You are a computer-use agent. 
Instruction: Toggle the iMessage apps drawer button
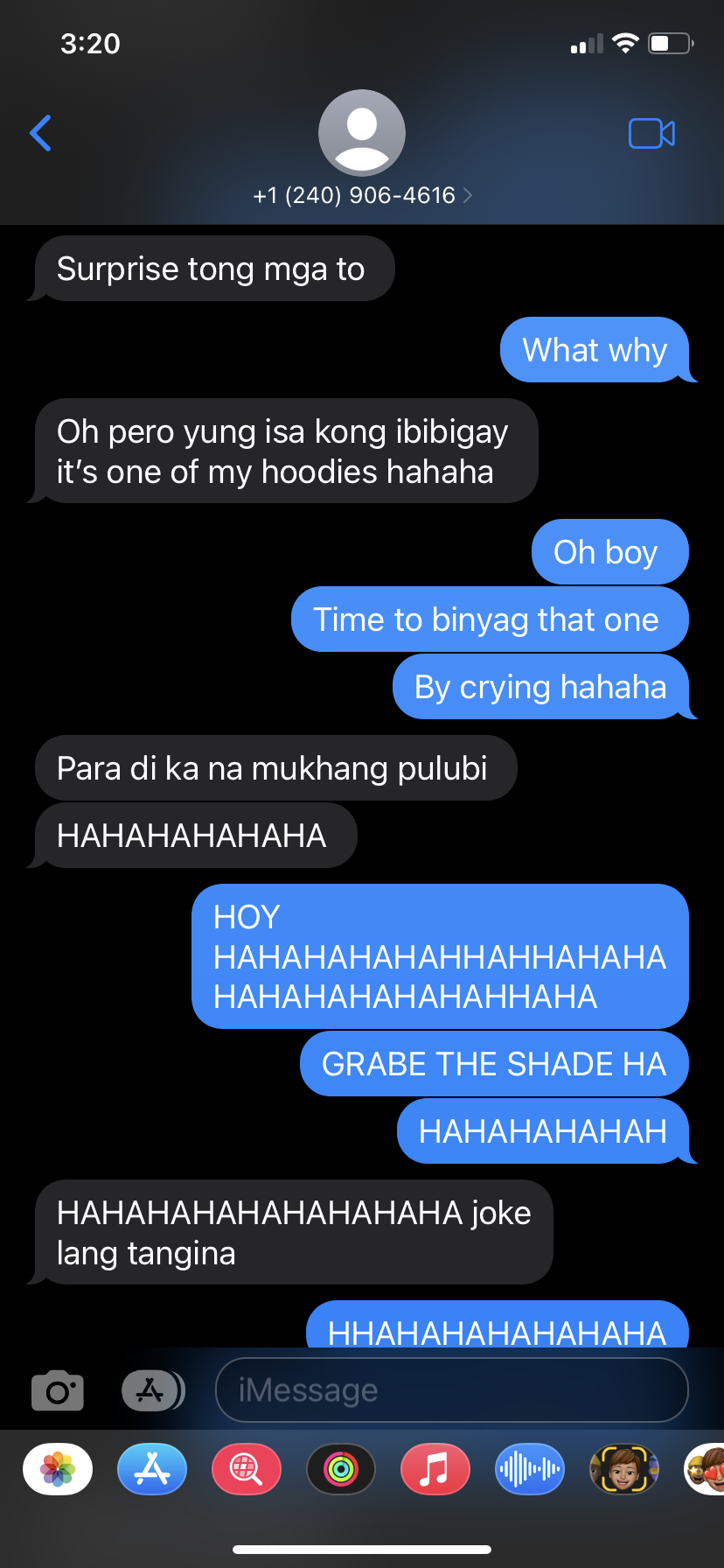click(x=152, y=1390)
